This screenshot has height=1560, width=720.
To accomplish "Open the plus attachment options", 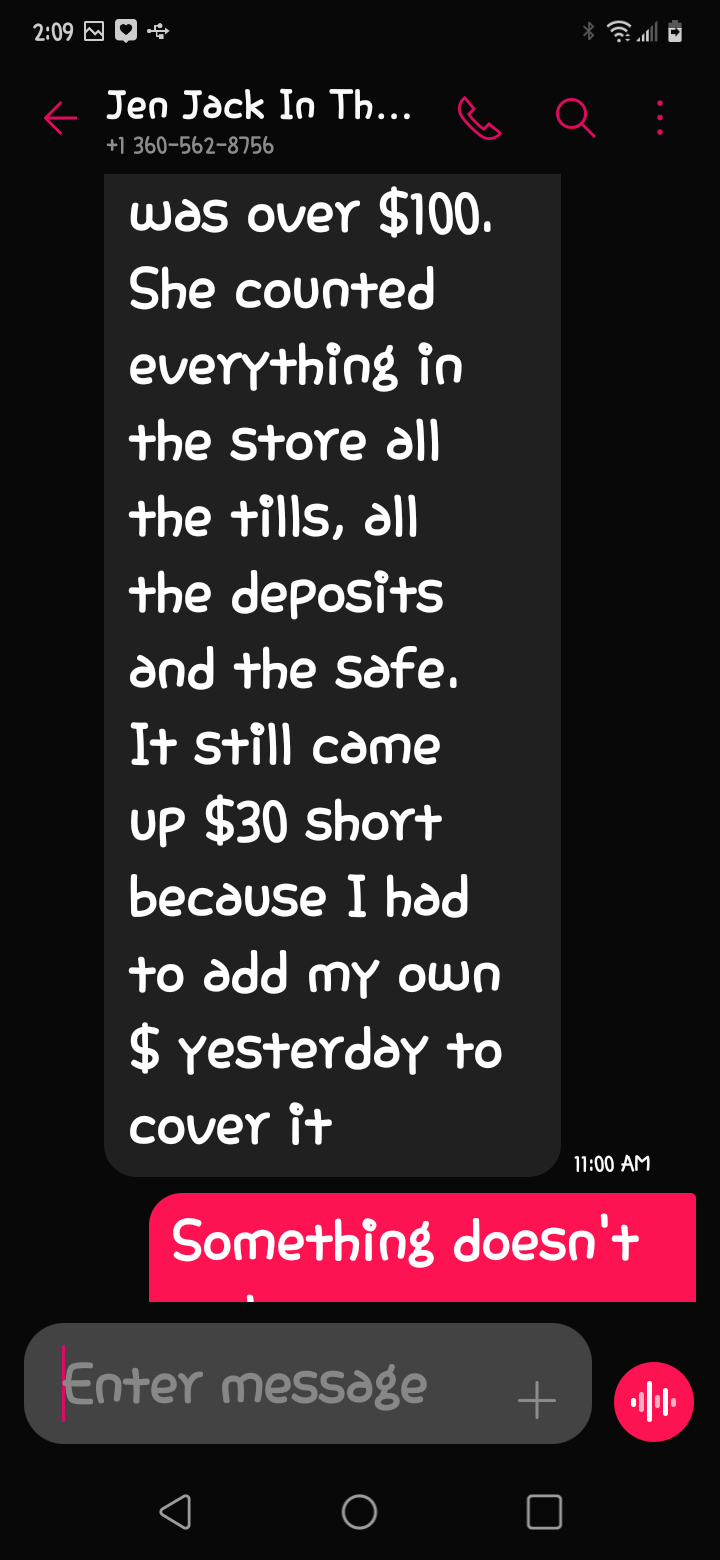I will (x=537, y=1400).
